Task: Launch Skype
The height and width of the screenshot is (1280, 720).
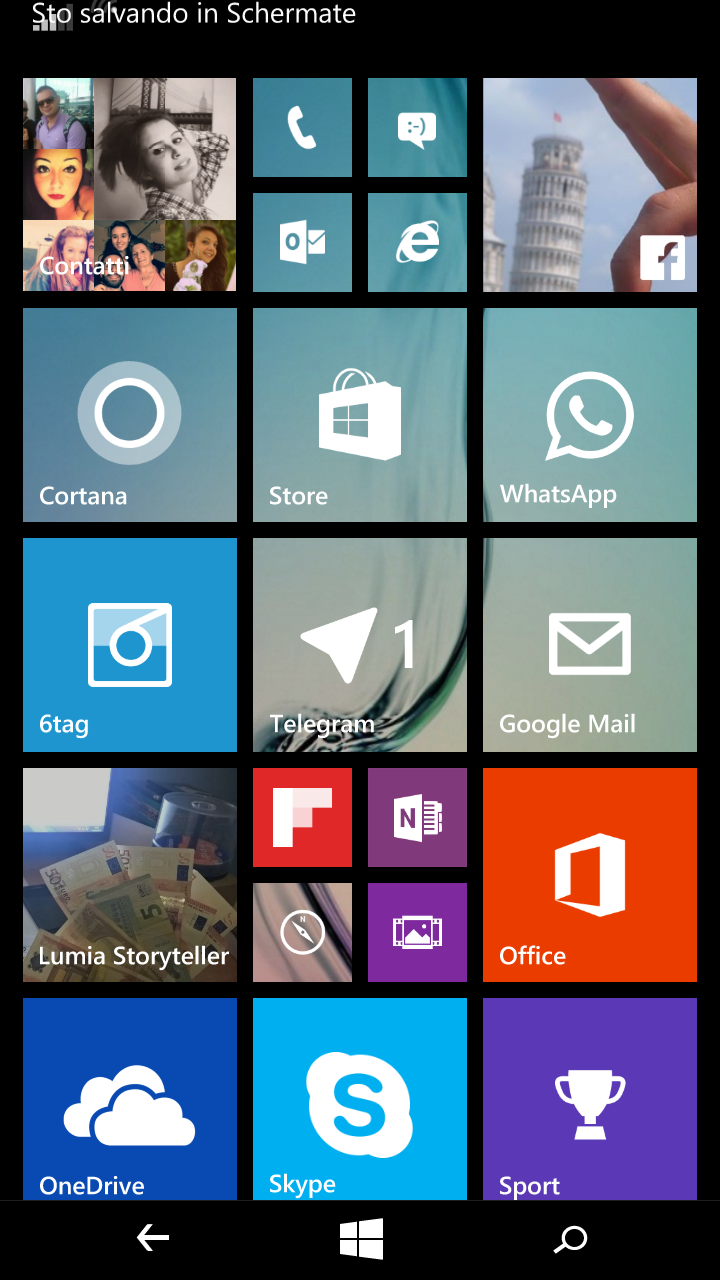Action: (360, 1099)
